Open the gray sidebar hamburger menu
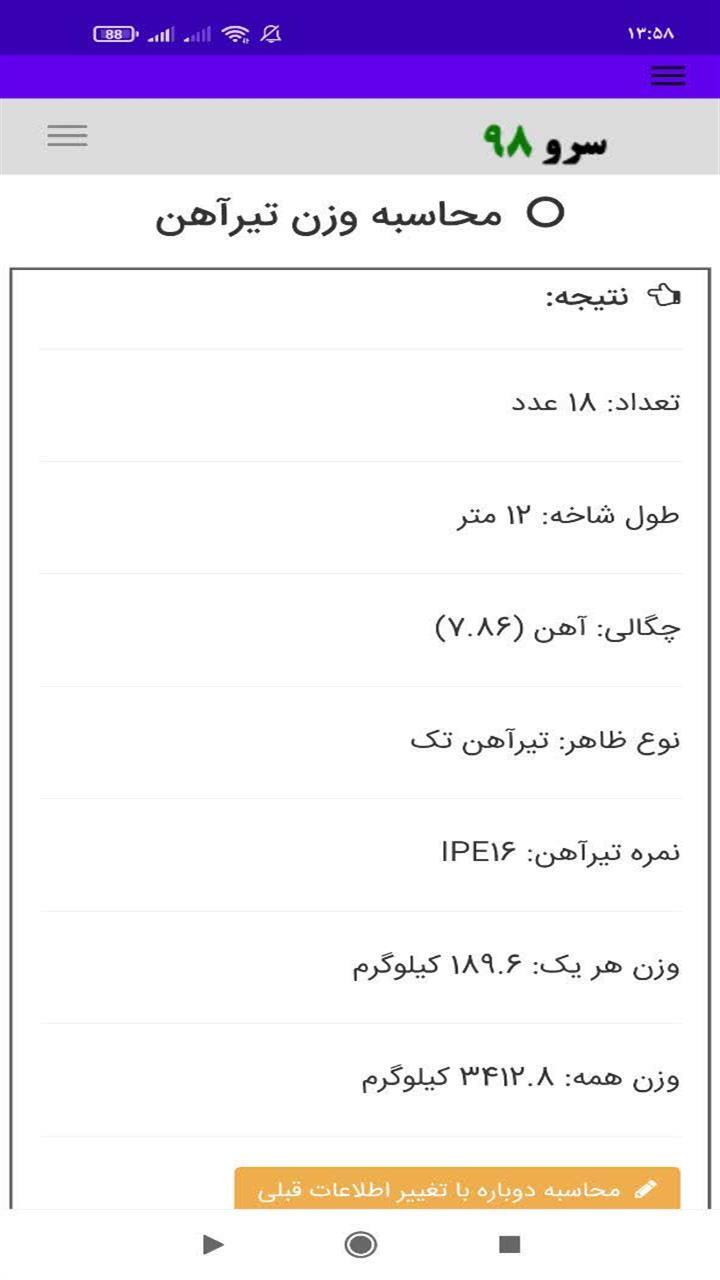The image size is (720, 1280). click(x=67, y=135)
